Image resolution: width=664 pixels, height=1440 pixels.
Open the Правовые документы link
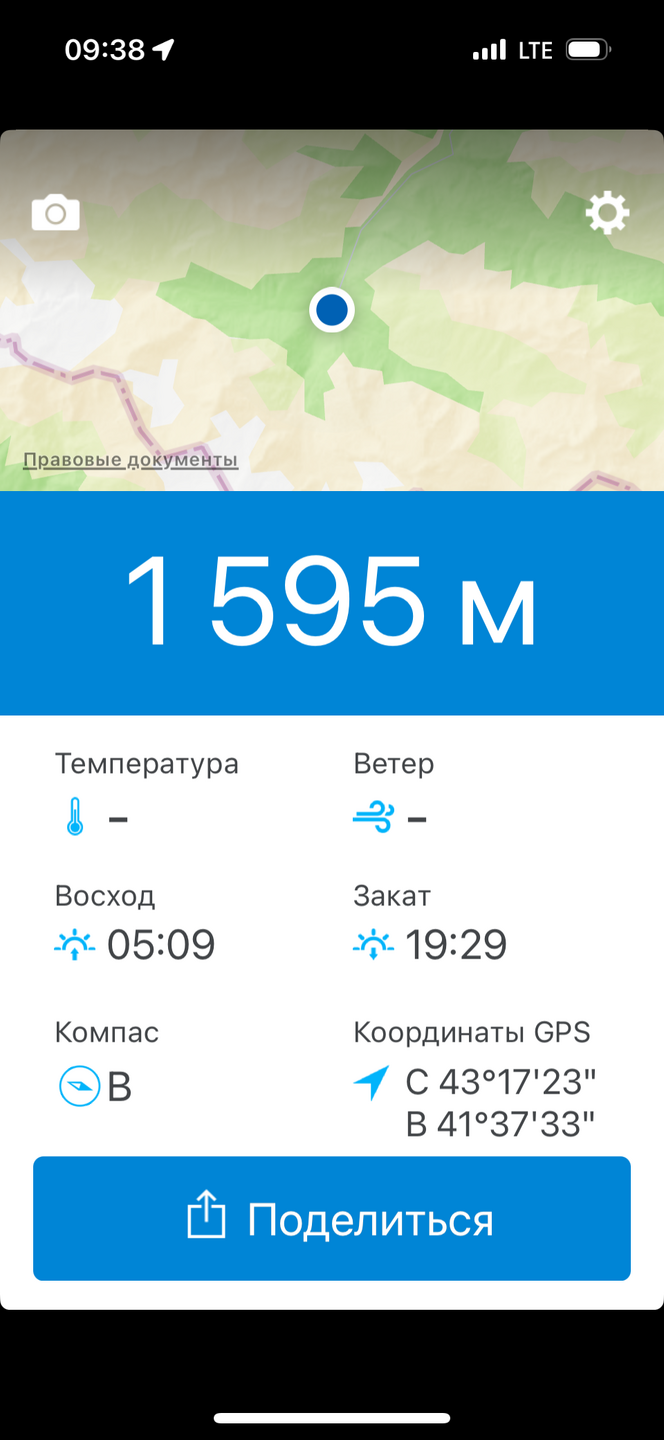pos(130,460)
